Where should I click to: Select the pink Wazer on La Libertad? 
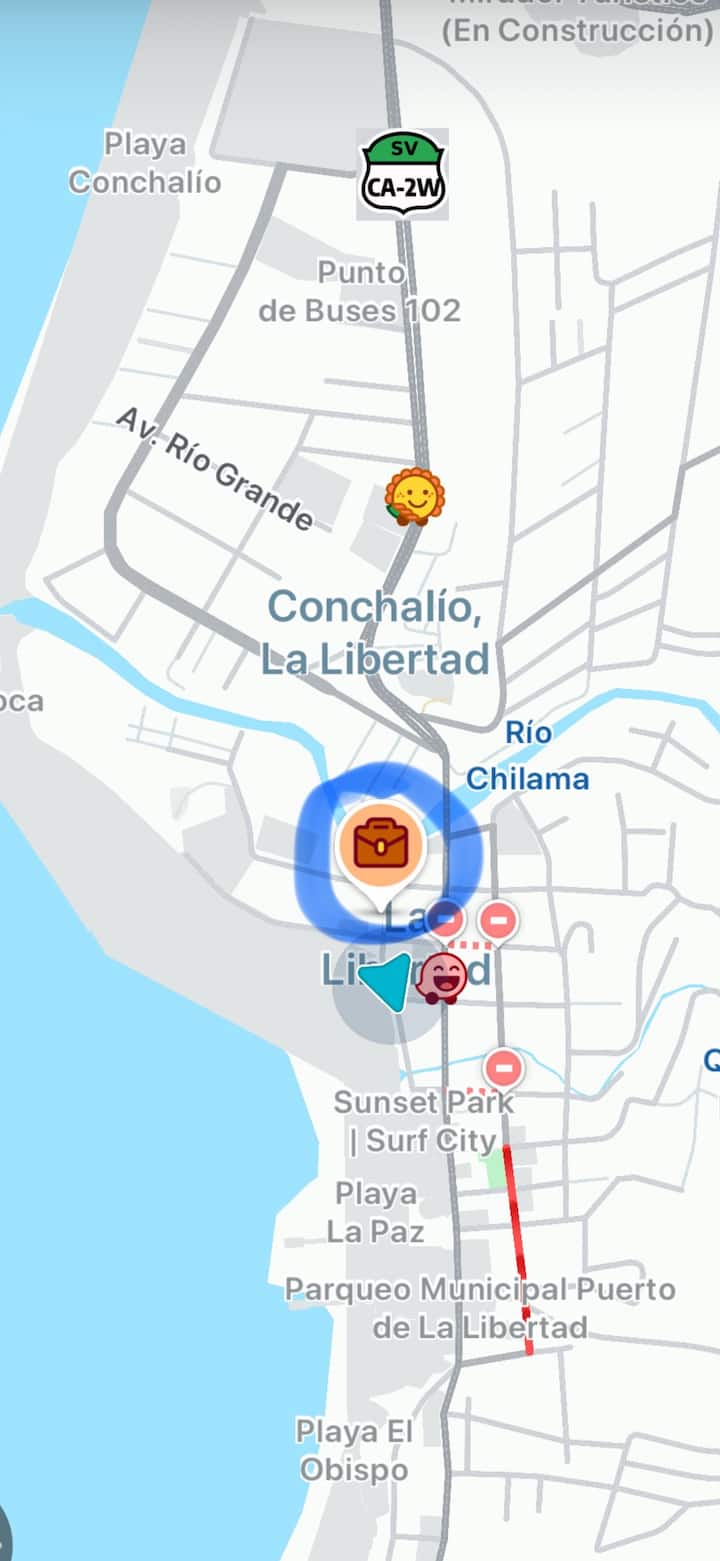[442, 977]
